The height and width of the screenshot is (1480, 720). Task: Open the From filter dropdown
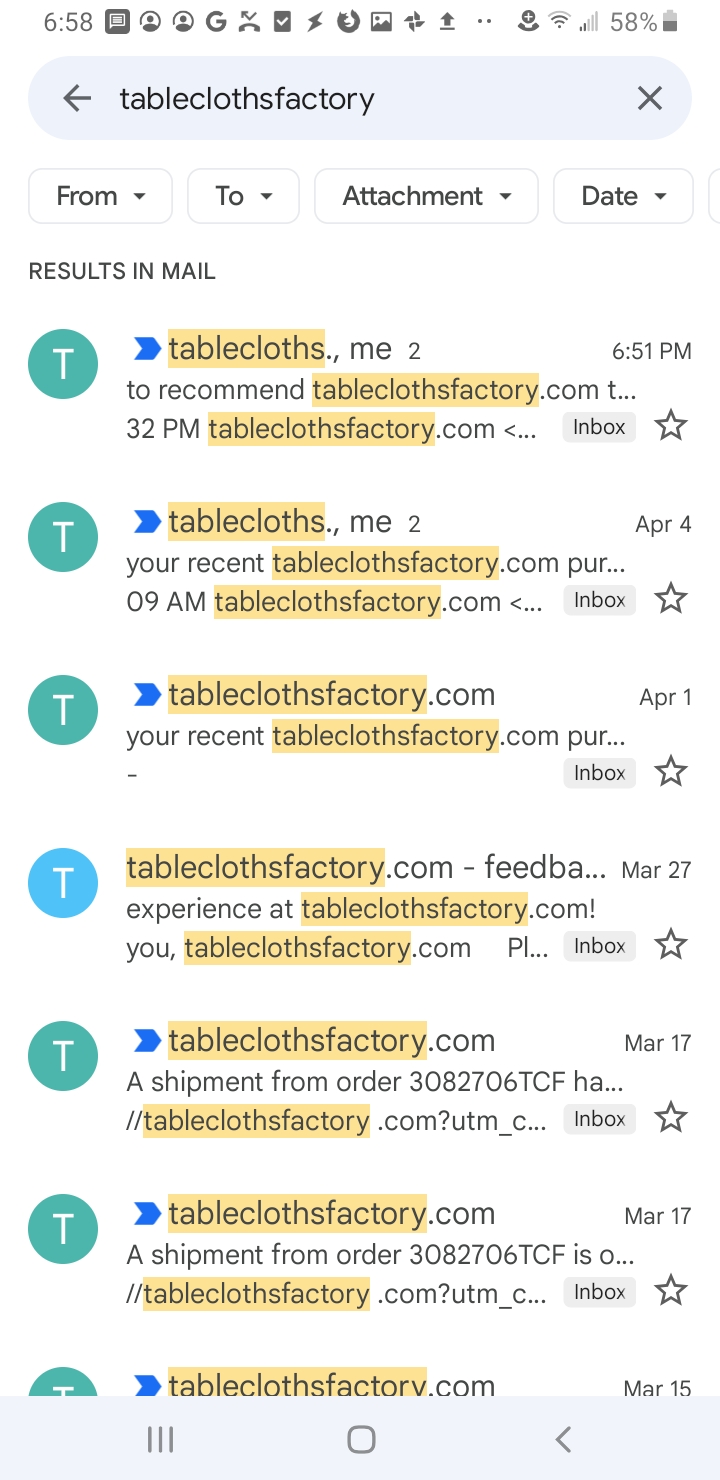(100, 196)
